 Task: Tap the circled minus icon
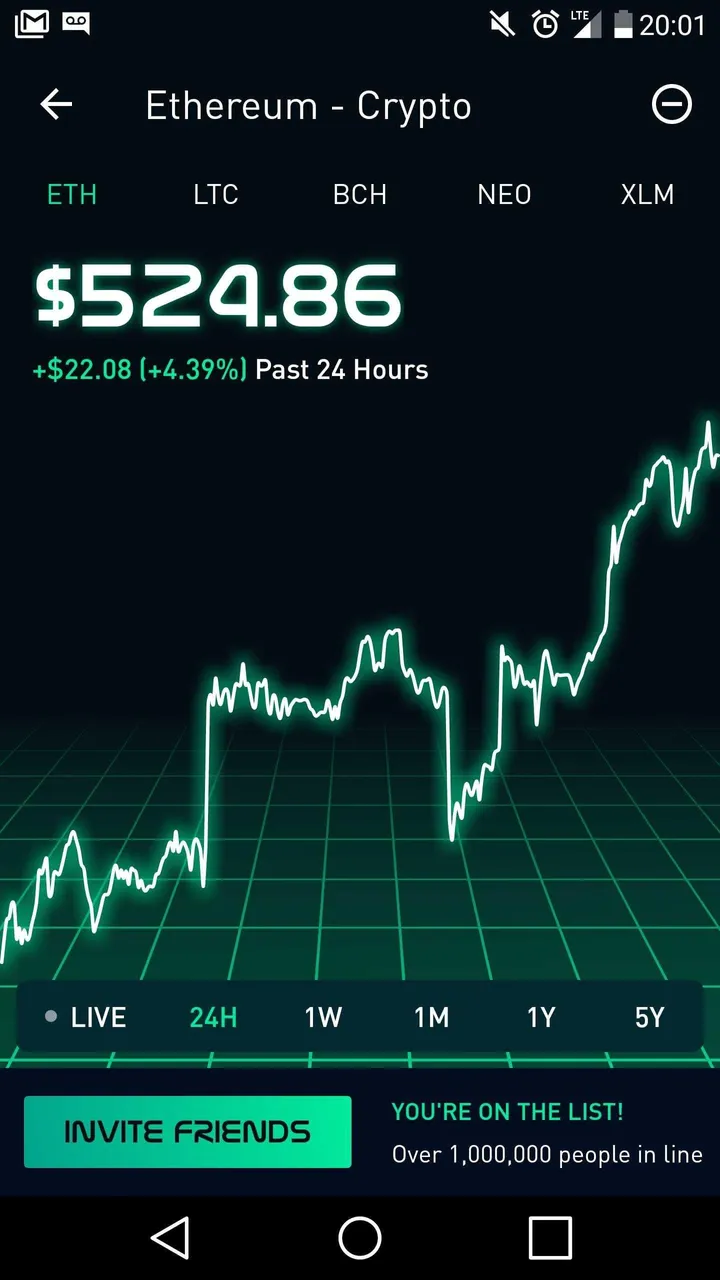pyautogui.click(x=671, y=105)
